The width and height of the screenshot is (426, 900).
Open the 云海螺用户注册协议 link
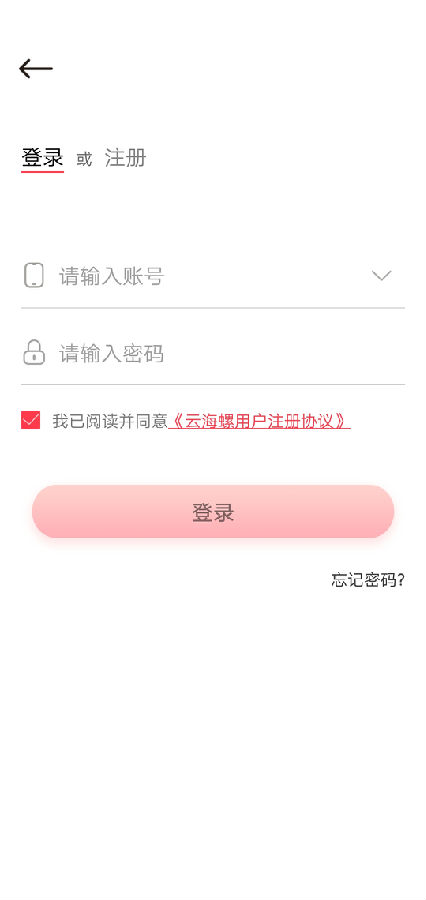260,421
